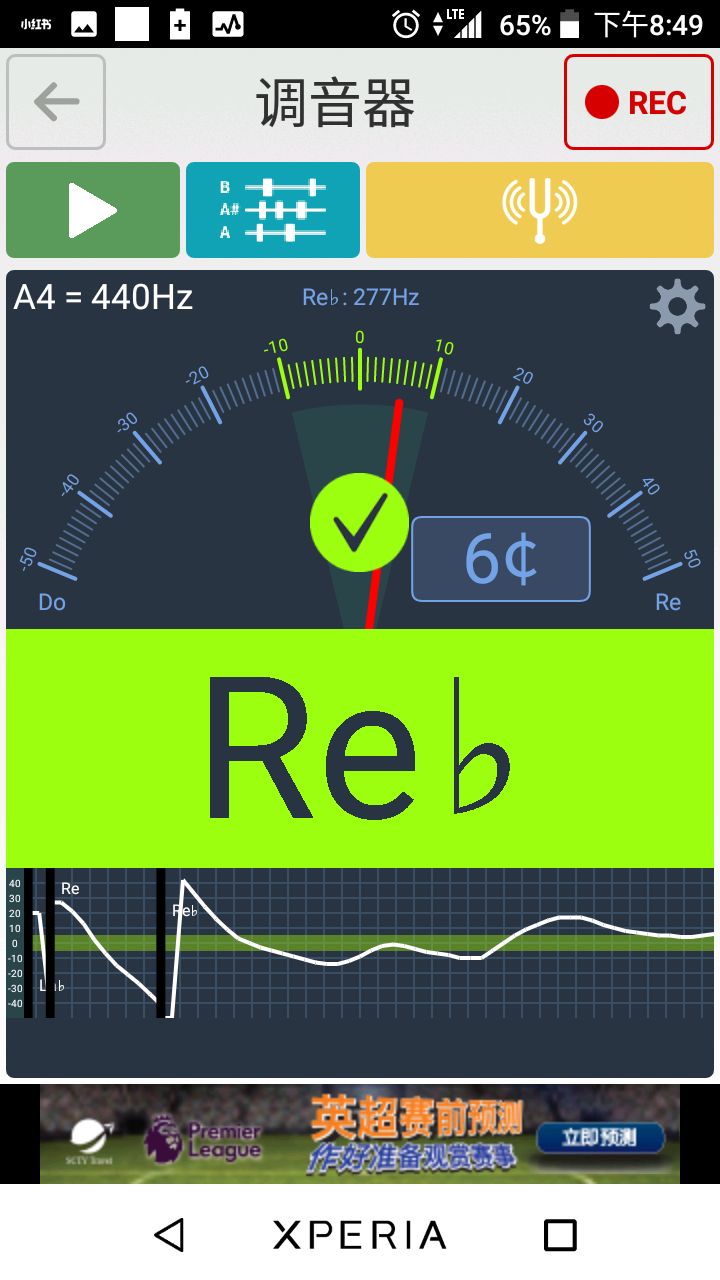Open the Premier League ad banner
This screenshot has width=720, height=1280.
360,1134
